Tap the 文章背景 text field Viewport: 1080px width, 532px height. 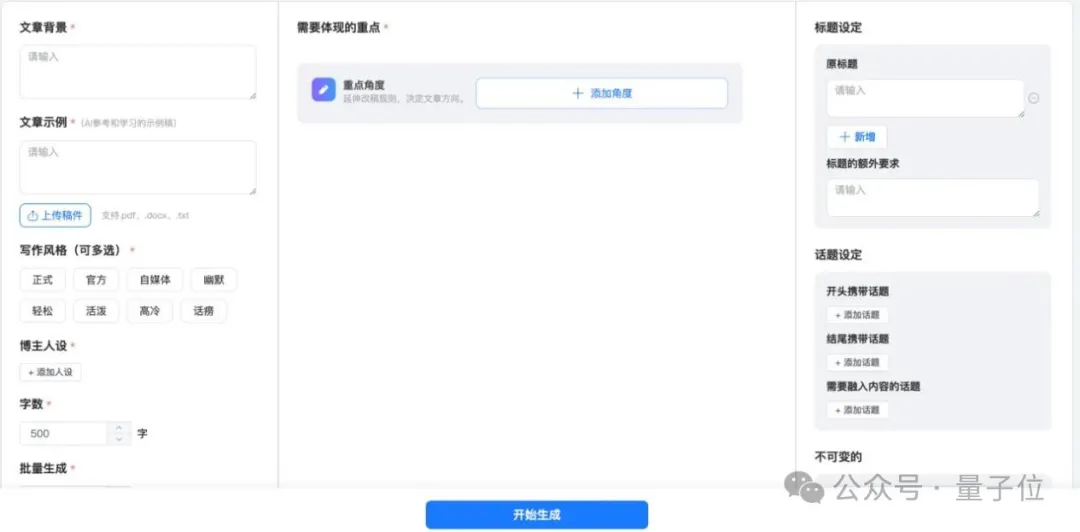137,72
